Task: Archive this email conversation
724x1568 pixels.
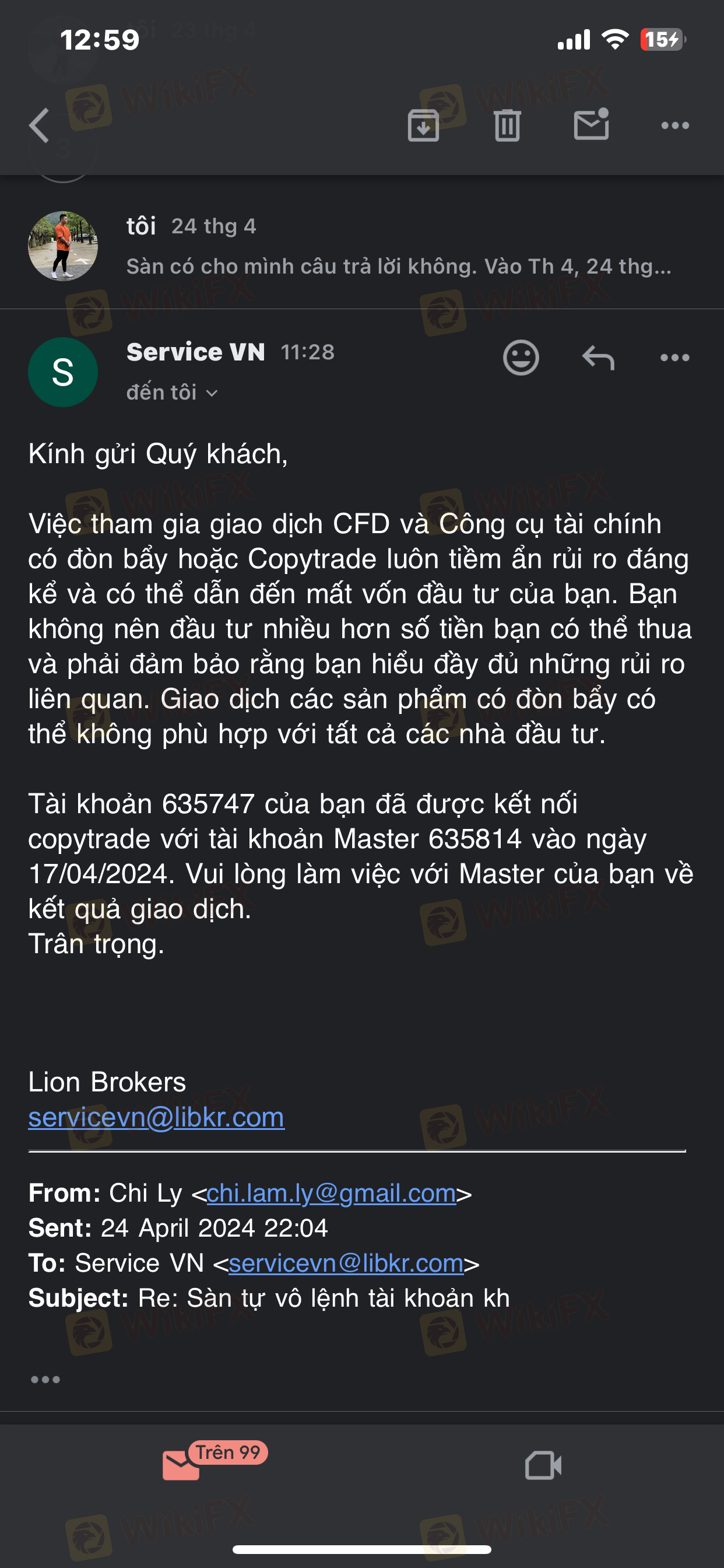Action: coord(423,126)
